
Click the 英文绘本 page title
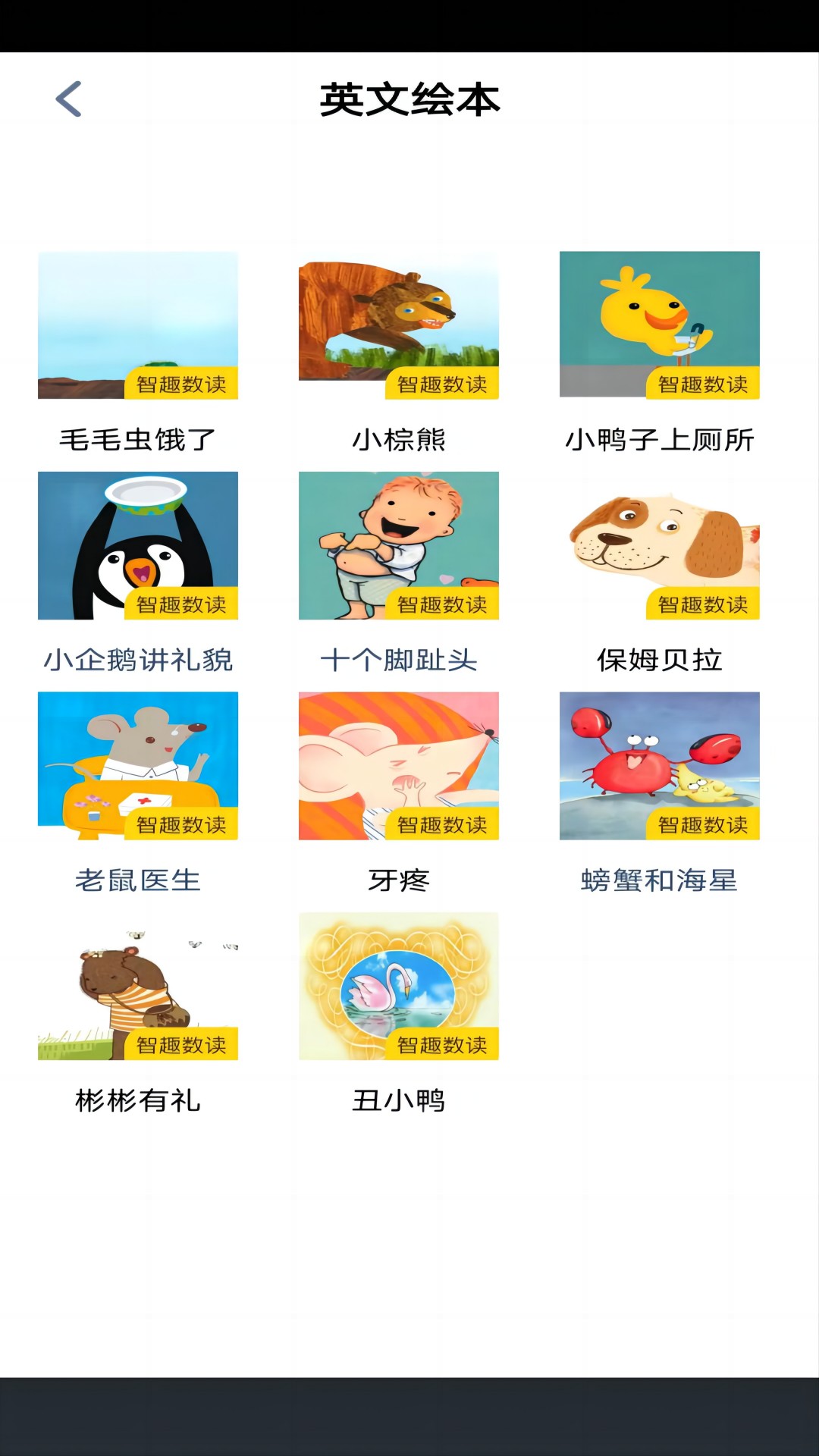tap(409, 99)
